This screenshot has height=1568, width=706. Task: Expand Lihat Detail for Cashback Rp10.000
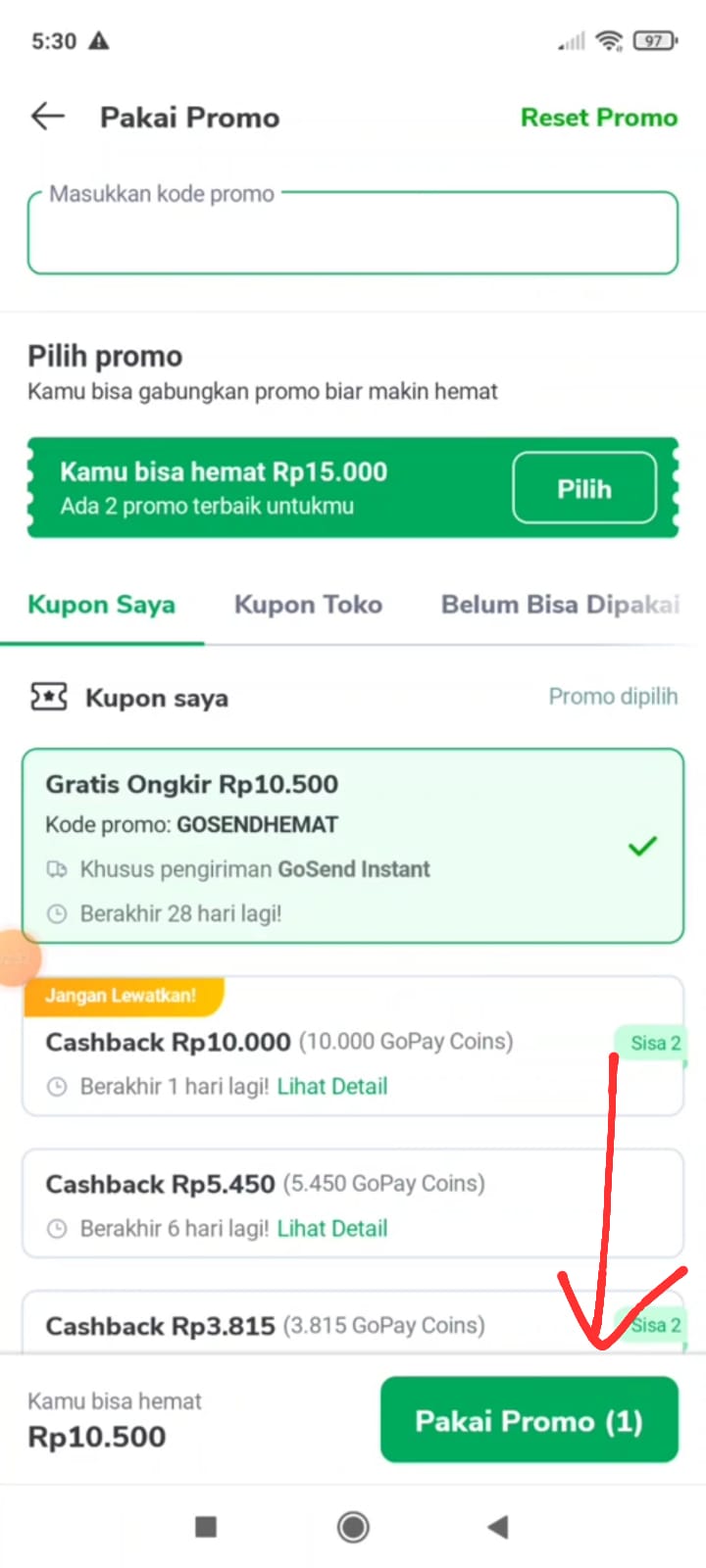click(332, 1086)
